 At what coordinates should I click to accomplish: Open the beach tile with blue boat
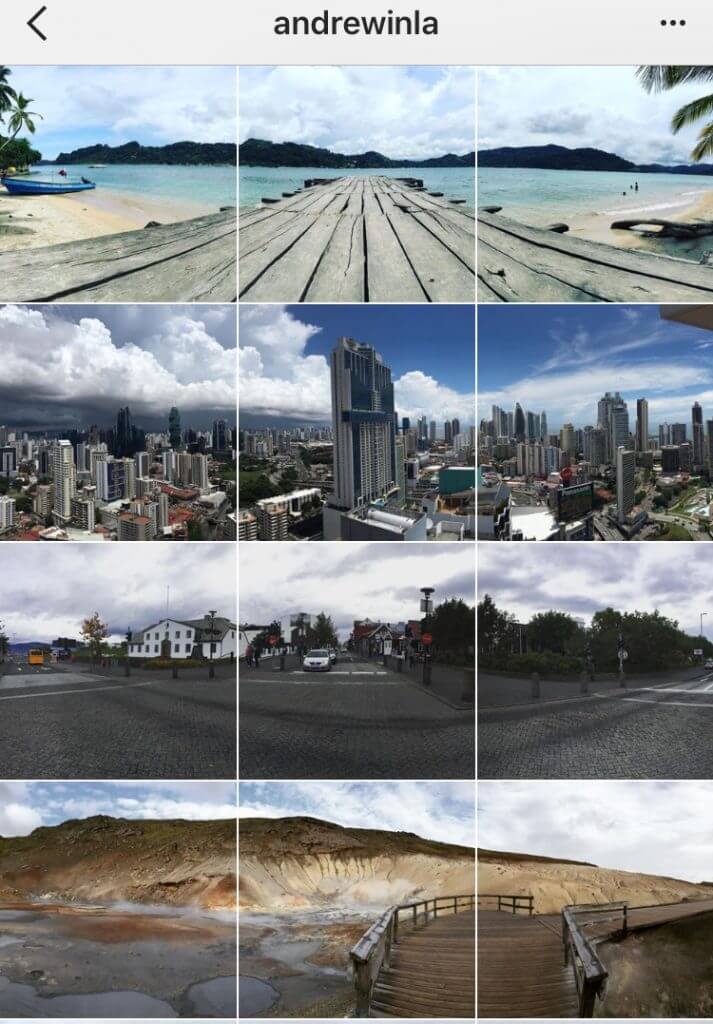(x=118, y=183)
